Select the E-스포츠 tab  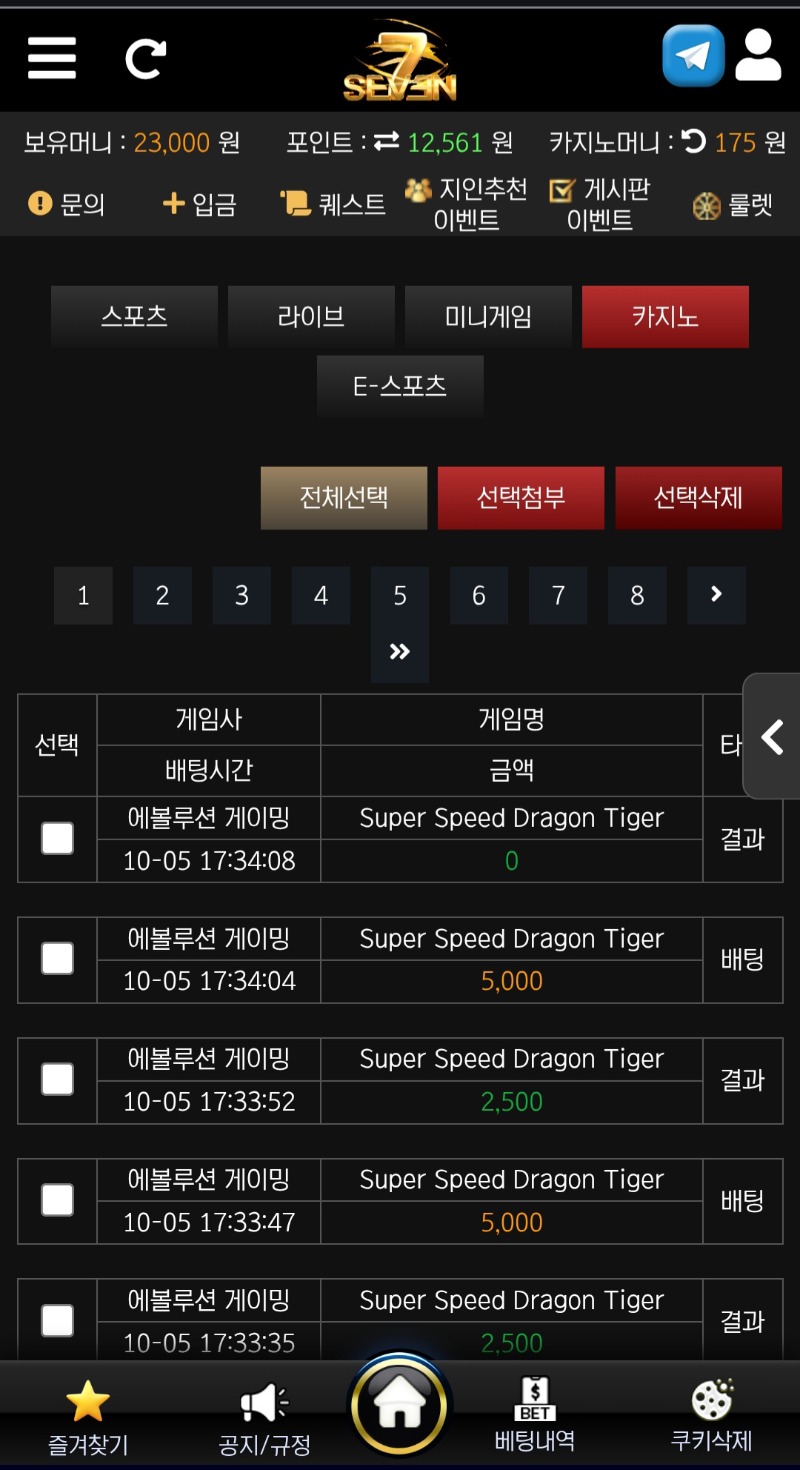(x=400, y=386)
